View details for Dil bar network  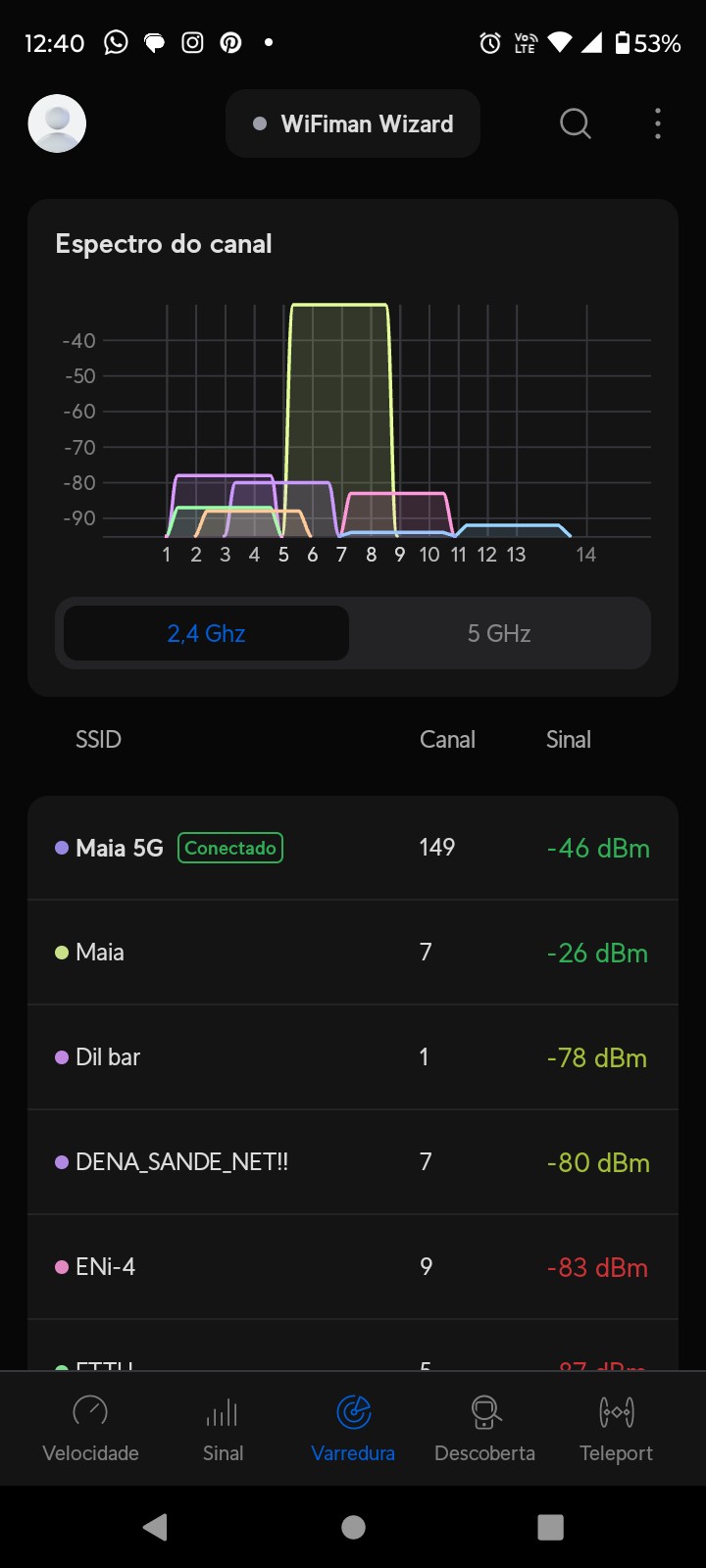[x=353, y=1057]
